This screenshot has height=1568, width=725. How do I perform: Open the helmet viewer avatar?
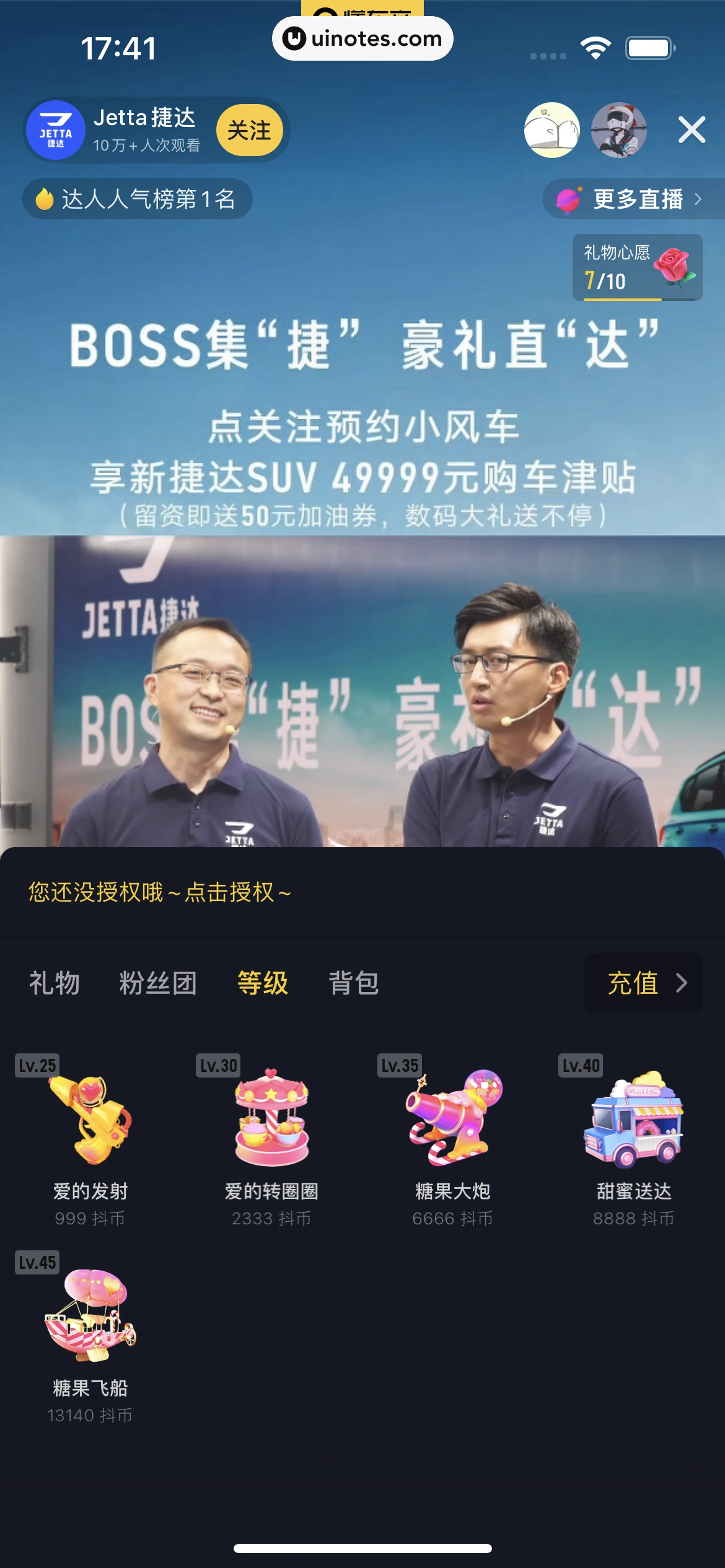click(618, 130)
